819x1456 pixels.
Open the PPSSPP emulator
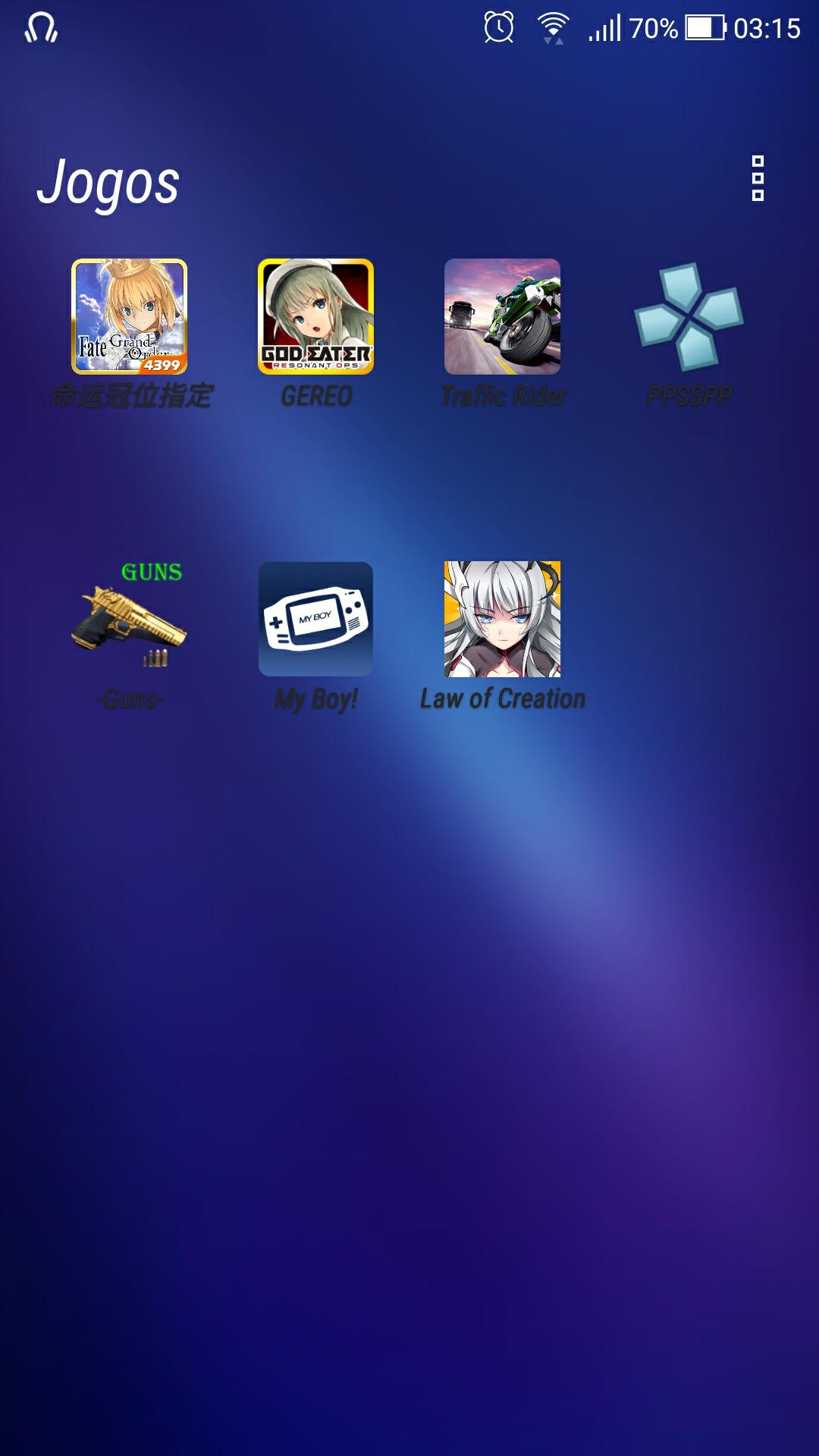click(689, 317)
